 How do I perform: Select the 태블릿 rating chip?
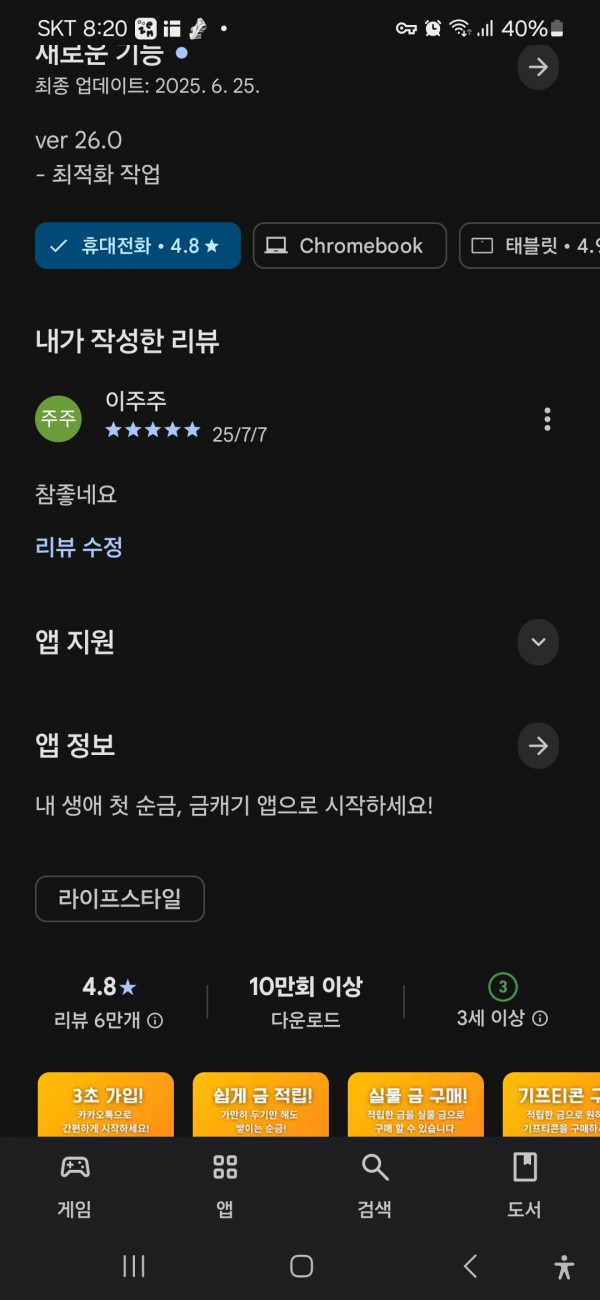point(530,246)
